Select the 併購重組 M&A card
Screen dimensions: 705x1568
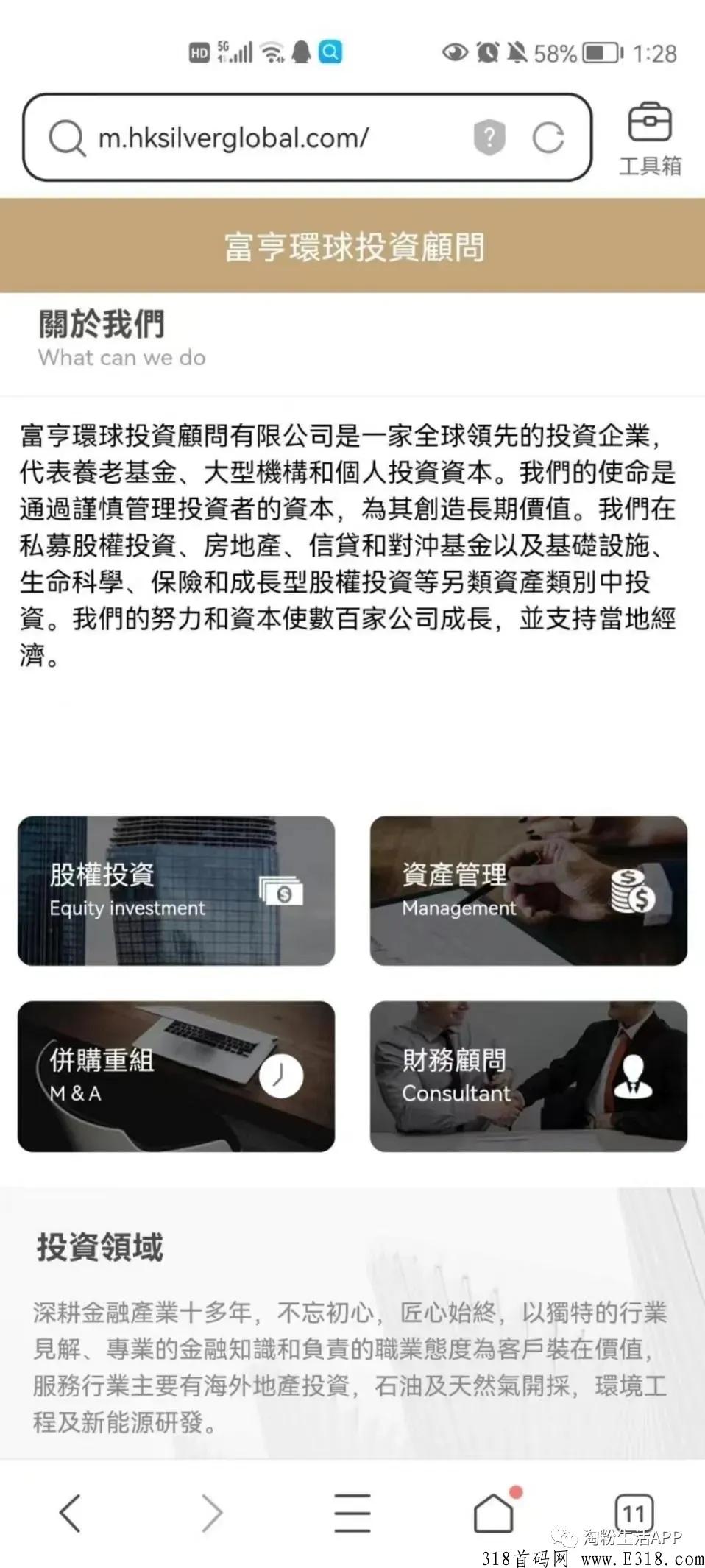(177, 1076)
